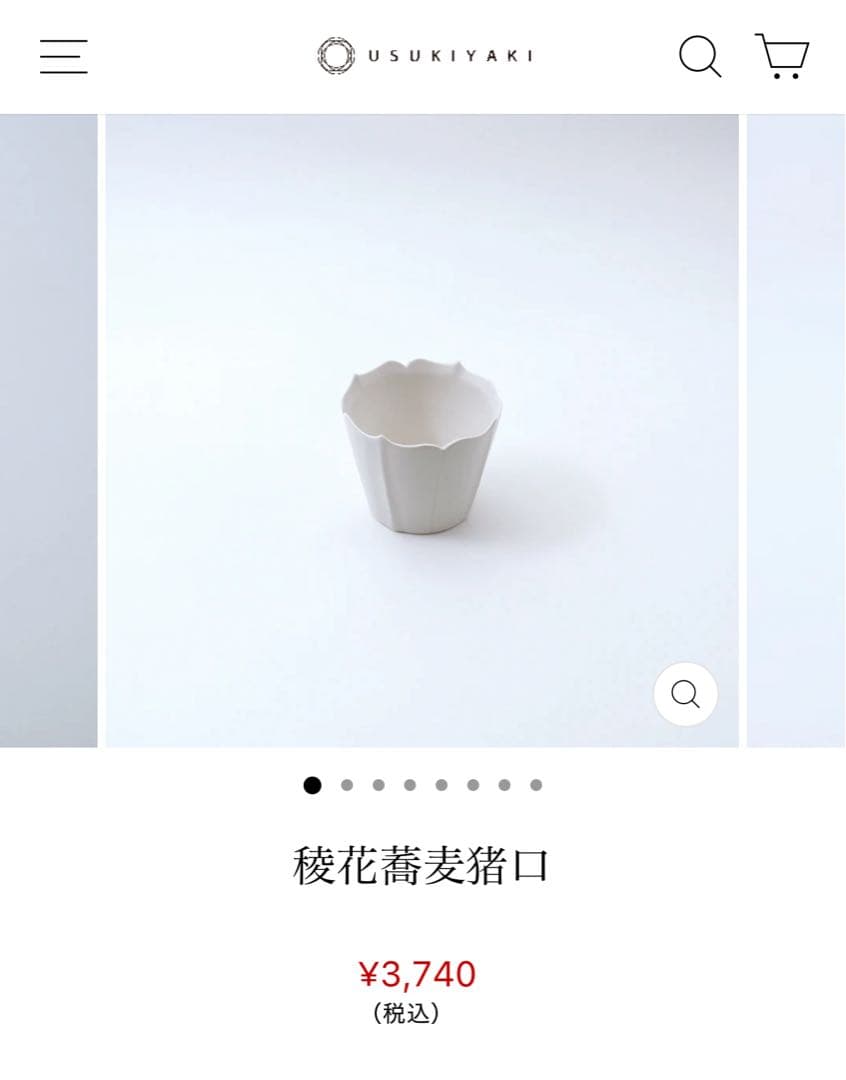Click the product title 稜花蕎麦猪口
This screenshot has height=1080, width=846.
(423, 862)
